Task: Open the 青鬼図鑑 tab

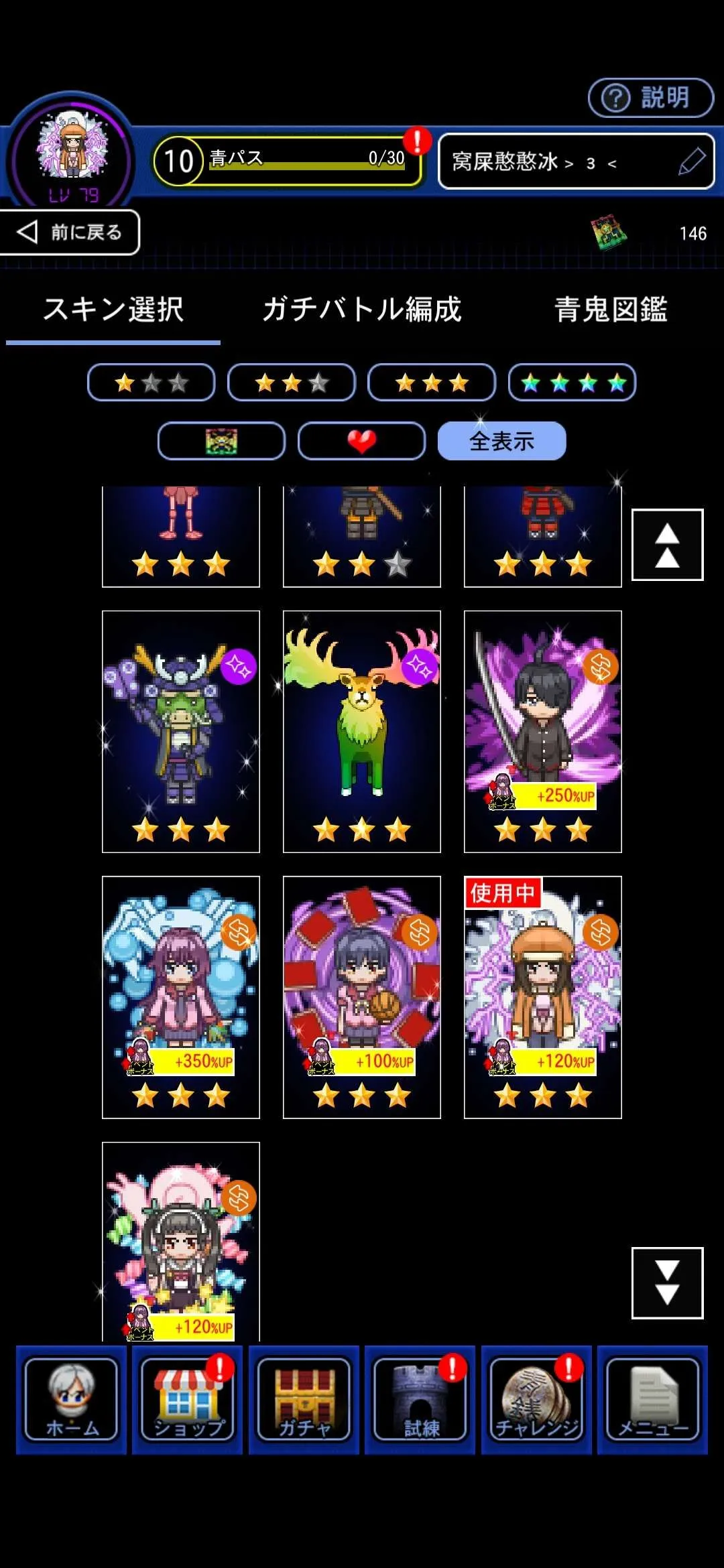Action: pos(611,310)
